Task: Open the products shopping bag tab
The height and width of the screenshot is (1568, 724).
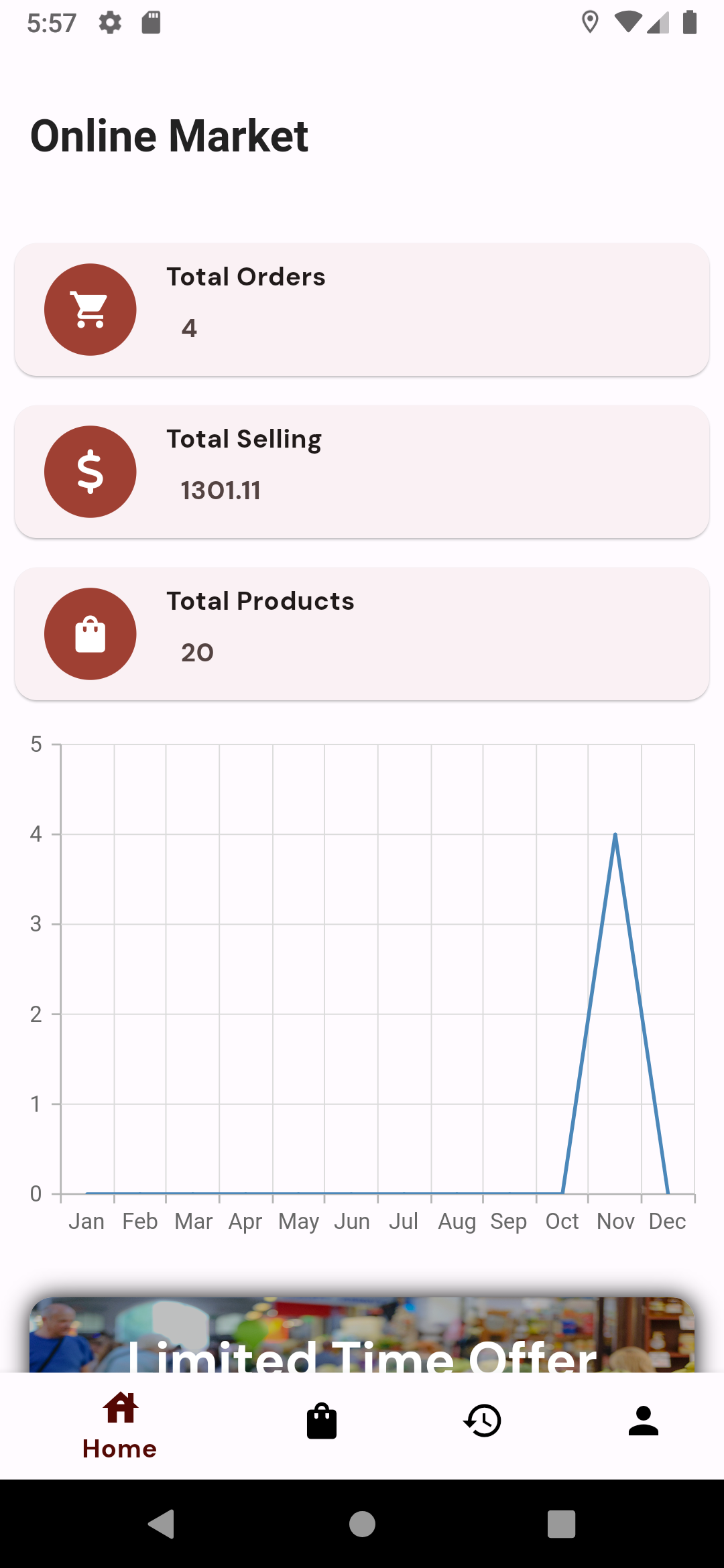Action: 322,1421
